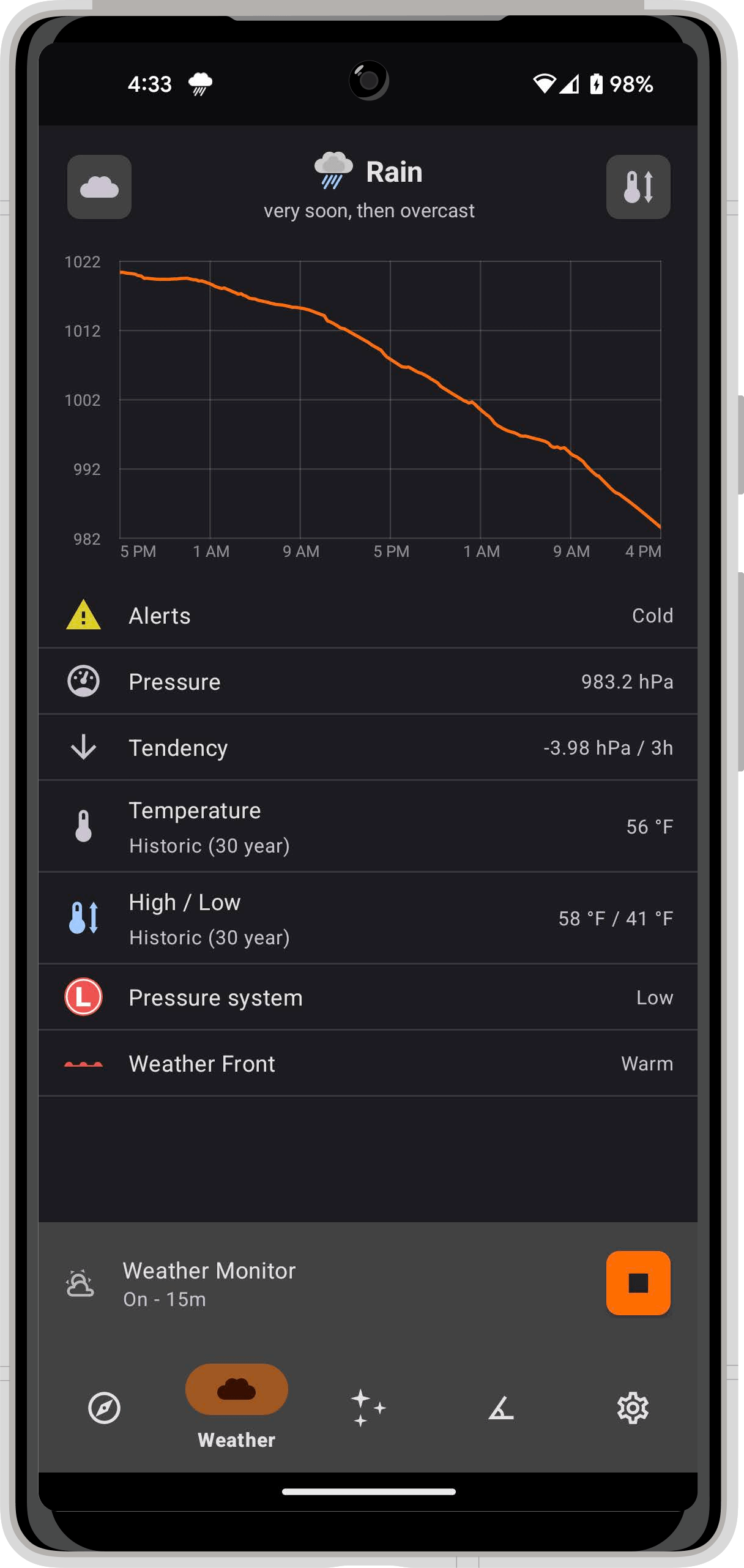
Task: Stop the Weather Monitor
Action: tap(638, 1283)
